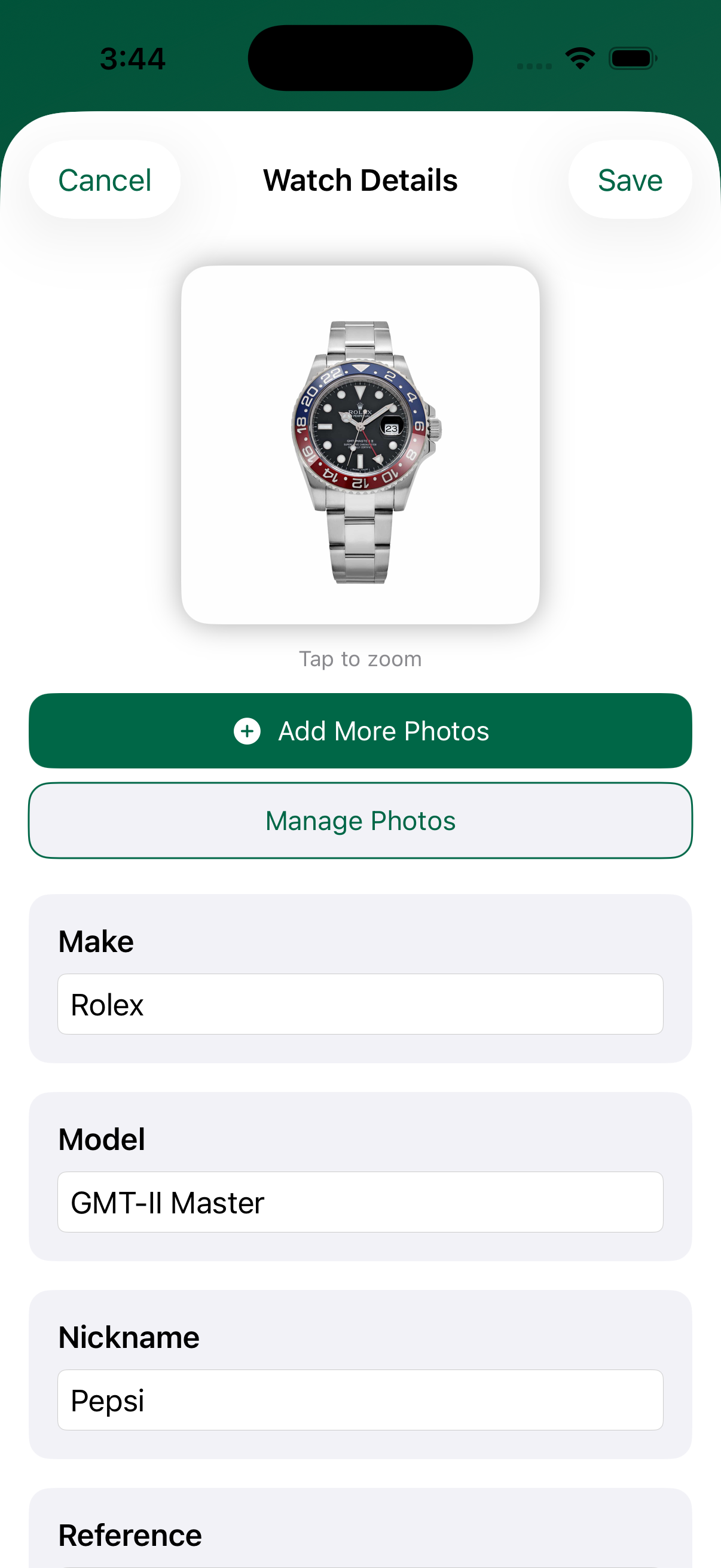Open Add More Photos

click(360, 731)
